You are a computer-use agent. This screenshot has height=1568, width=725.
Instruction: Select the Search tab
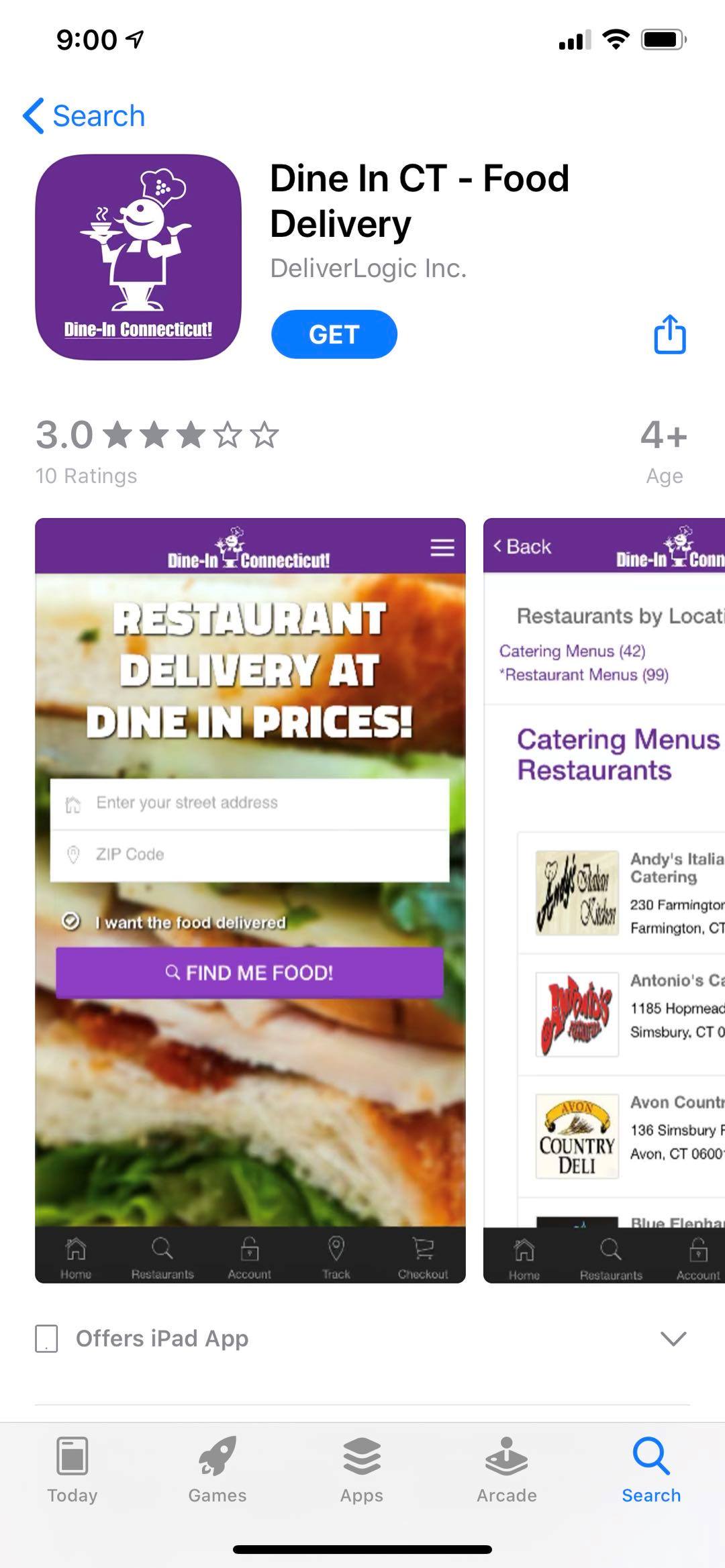point(651,1471)
